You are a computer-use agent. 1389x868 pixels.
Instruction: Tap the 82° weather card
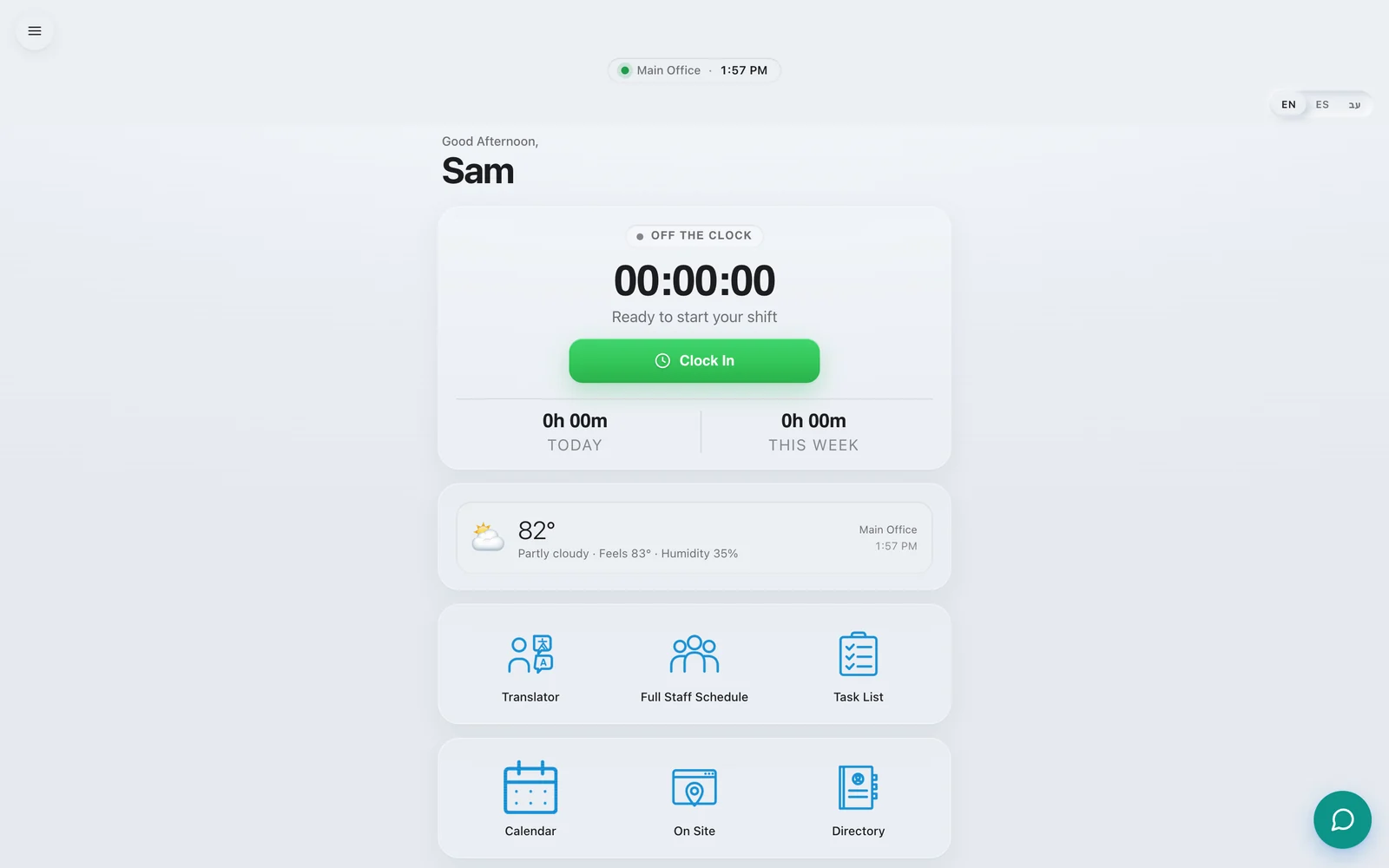(x=694, y=537)
